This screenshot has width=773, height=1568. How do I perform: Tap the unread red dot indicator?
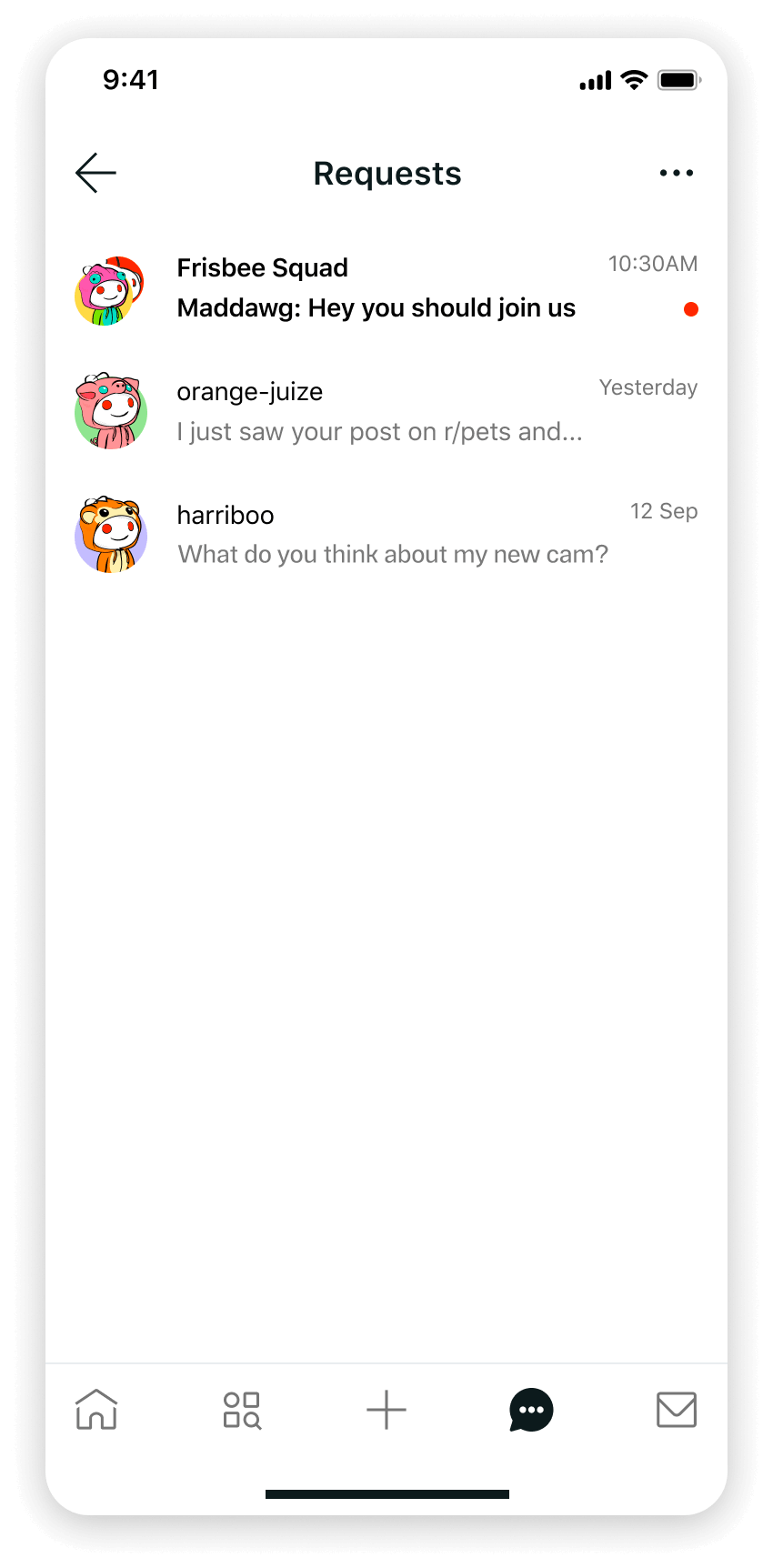pos(692,309)
